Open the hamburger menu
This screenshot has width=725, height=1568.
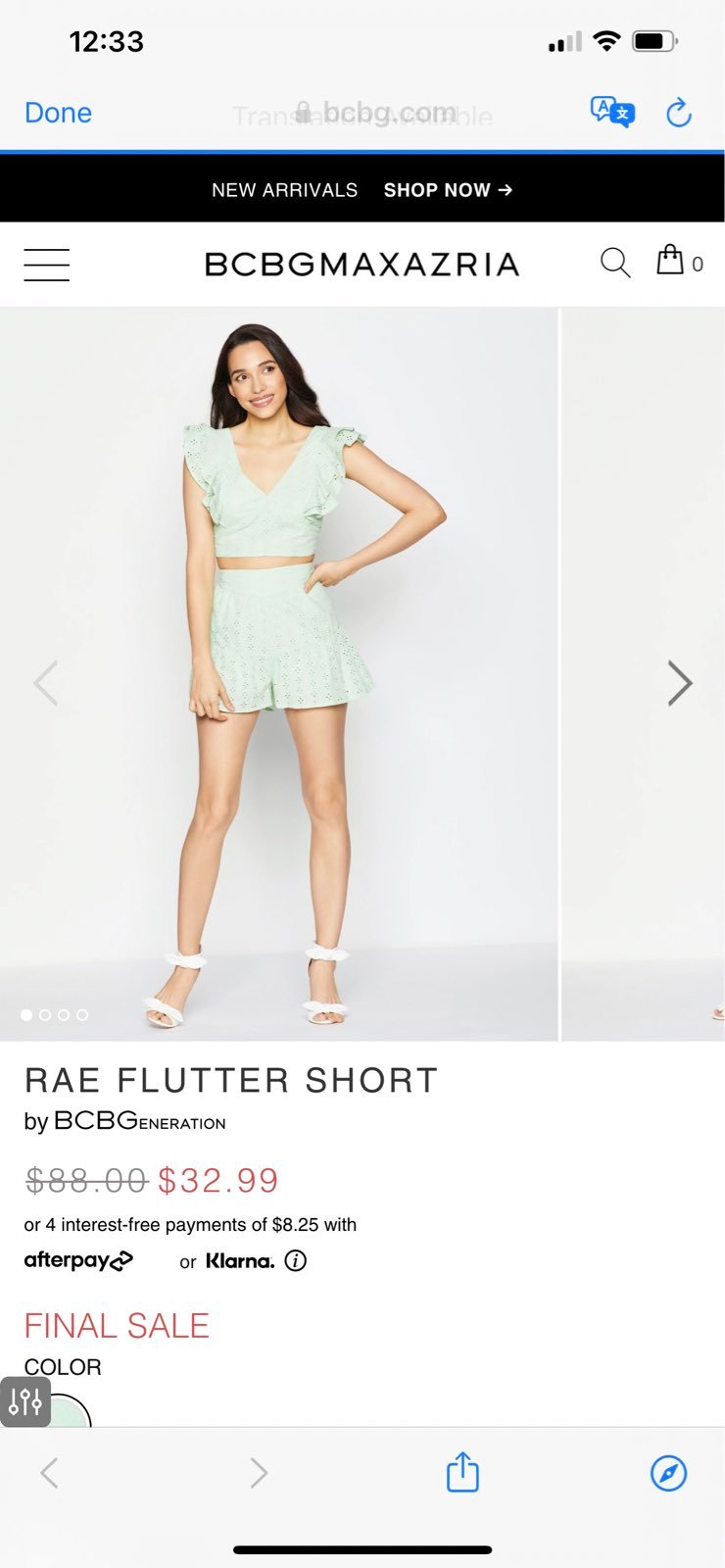(x=47, y=265)
